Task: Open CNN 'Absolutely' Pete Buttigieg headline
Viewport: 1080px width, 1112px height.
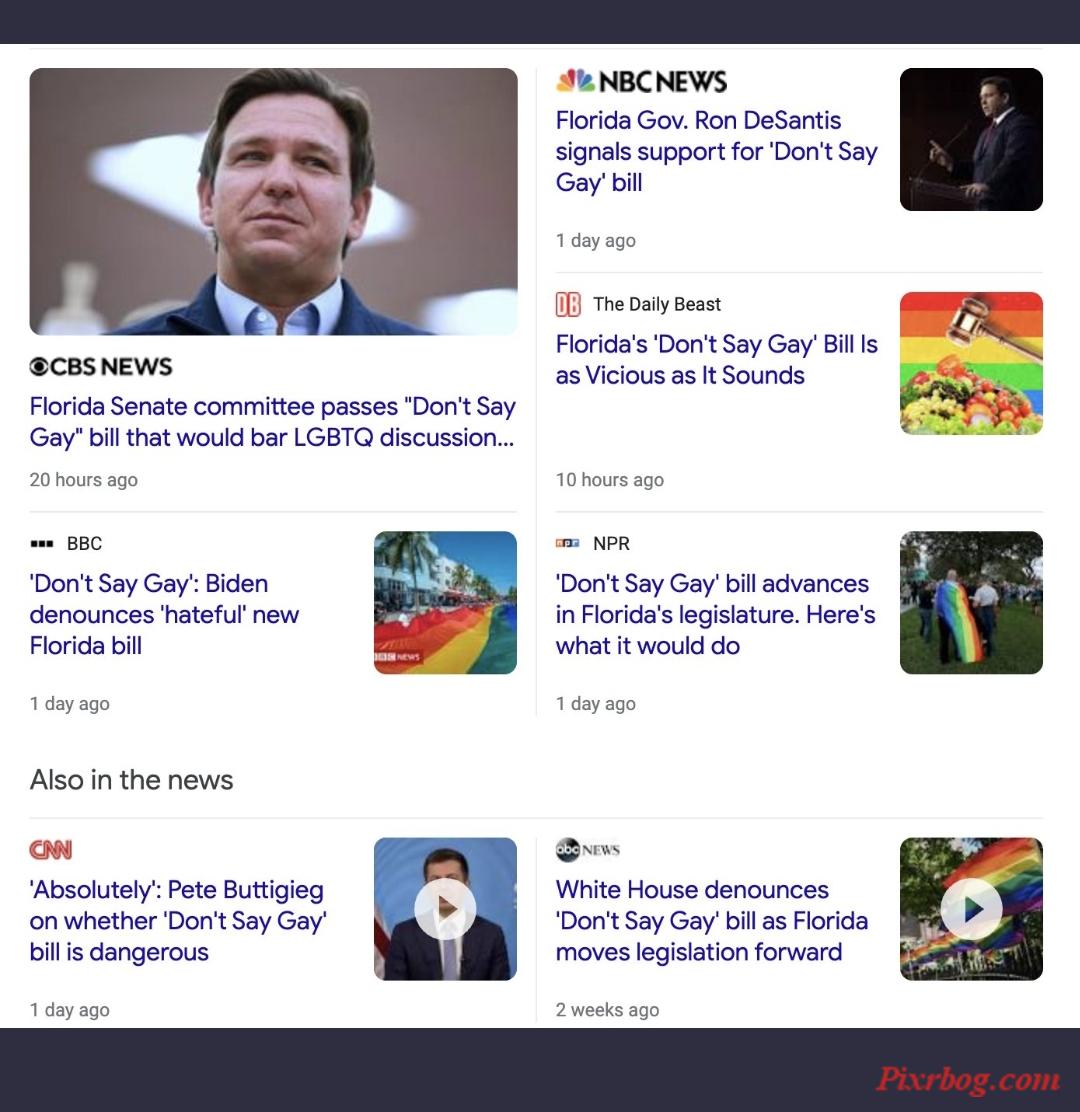Action: click(178, 920)
